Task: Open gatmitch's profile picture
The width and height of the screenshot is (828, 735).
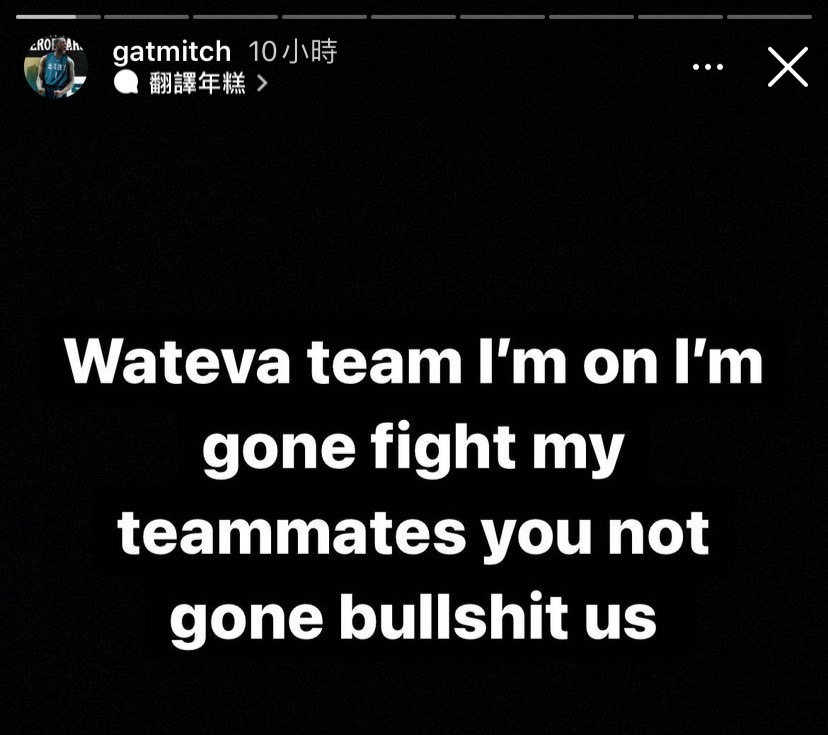Action: click(55, 68)
